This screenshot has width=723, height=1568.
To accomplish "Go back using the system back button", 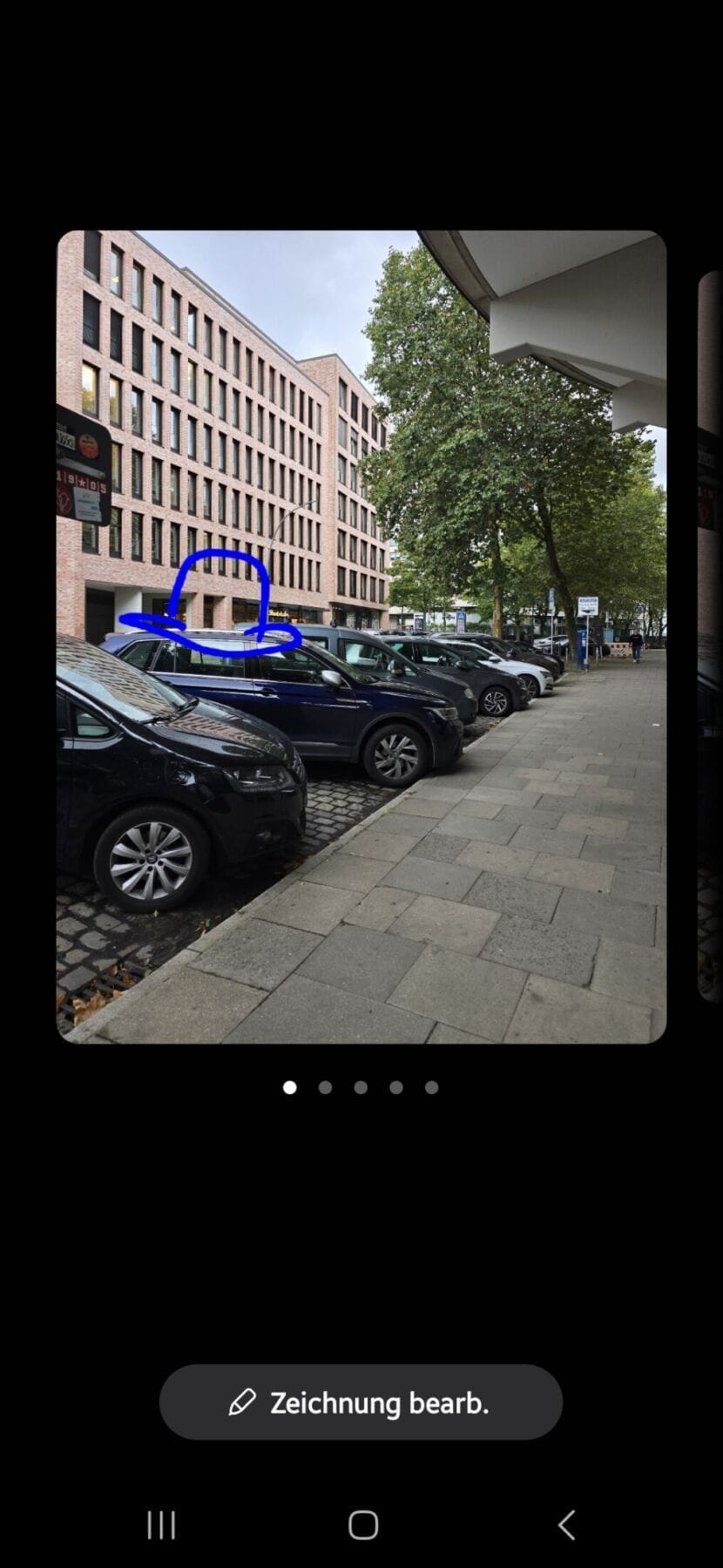I will click(x=566, y=1525).
